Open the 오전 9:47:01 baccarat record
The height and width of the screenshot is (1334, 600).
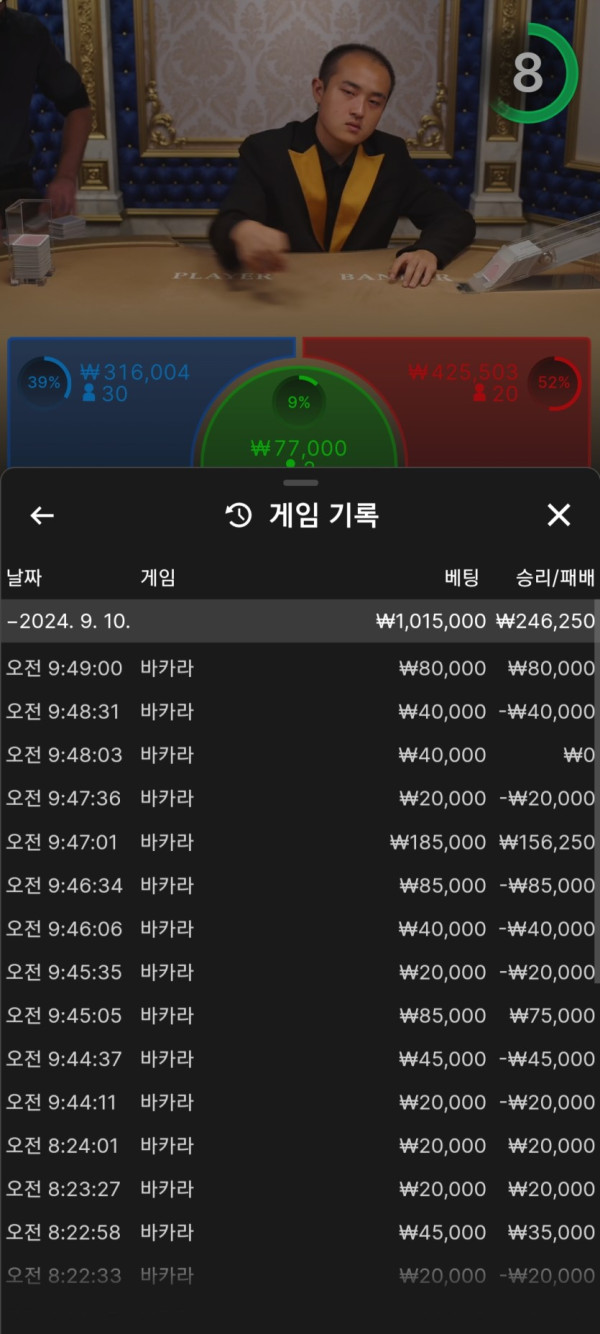[300, 842]
